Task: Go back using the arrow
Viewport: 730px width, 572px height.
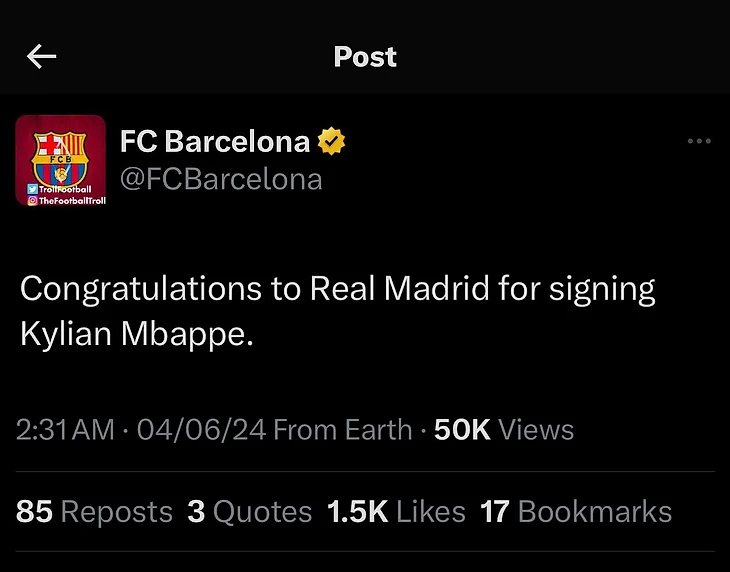Action: (x=41, y=57)
